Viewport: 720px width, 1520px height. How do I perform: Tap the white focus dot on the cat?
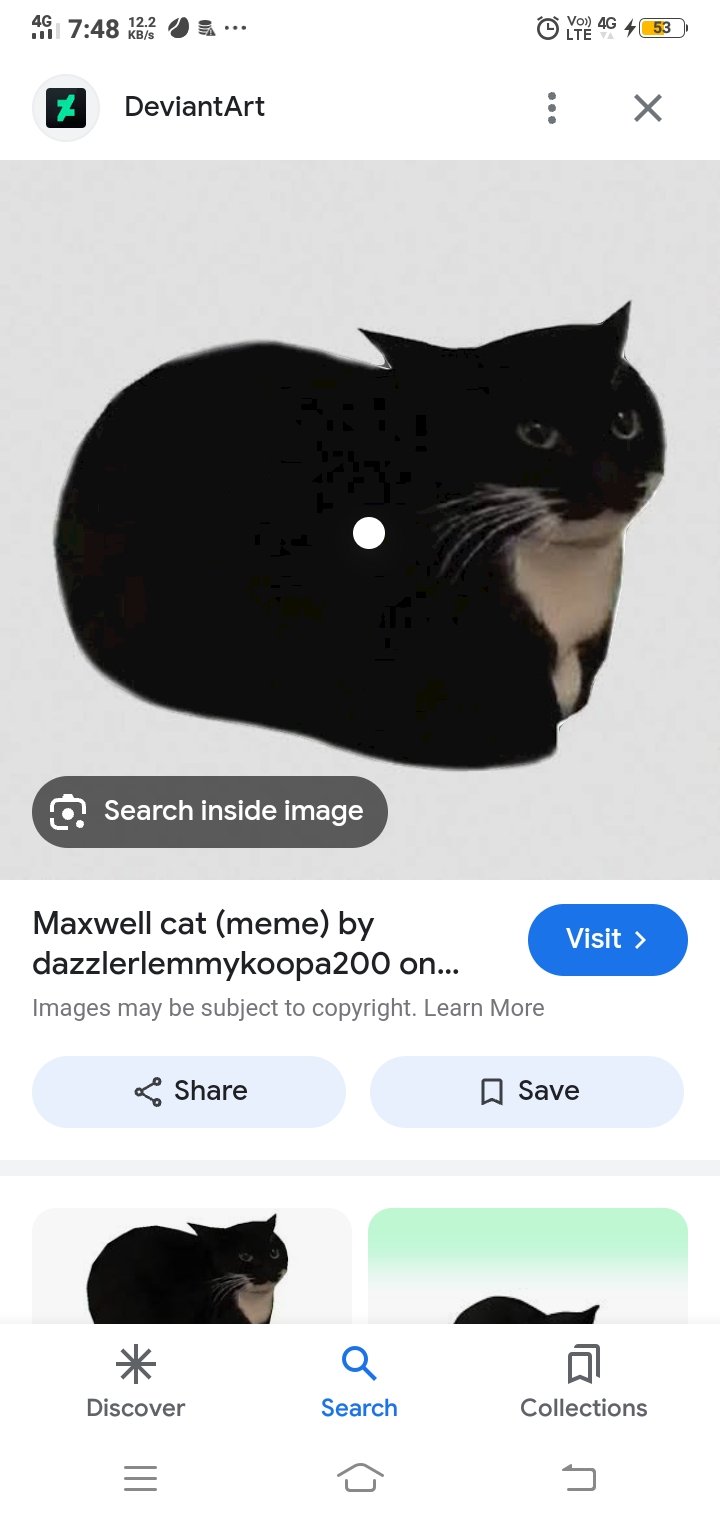[369, 534]
